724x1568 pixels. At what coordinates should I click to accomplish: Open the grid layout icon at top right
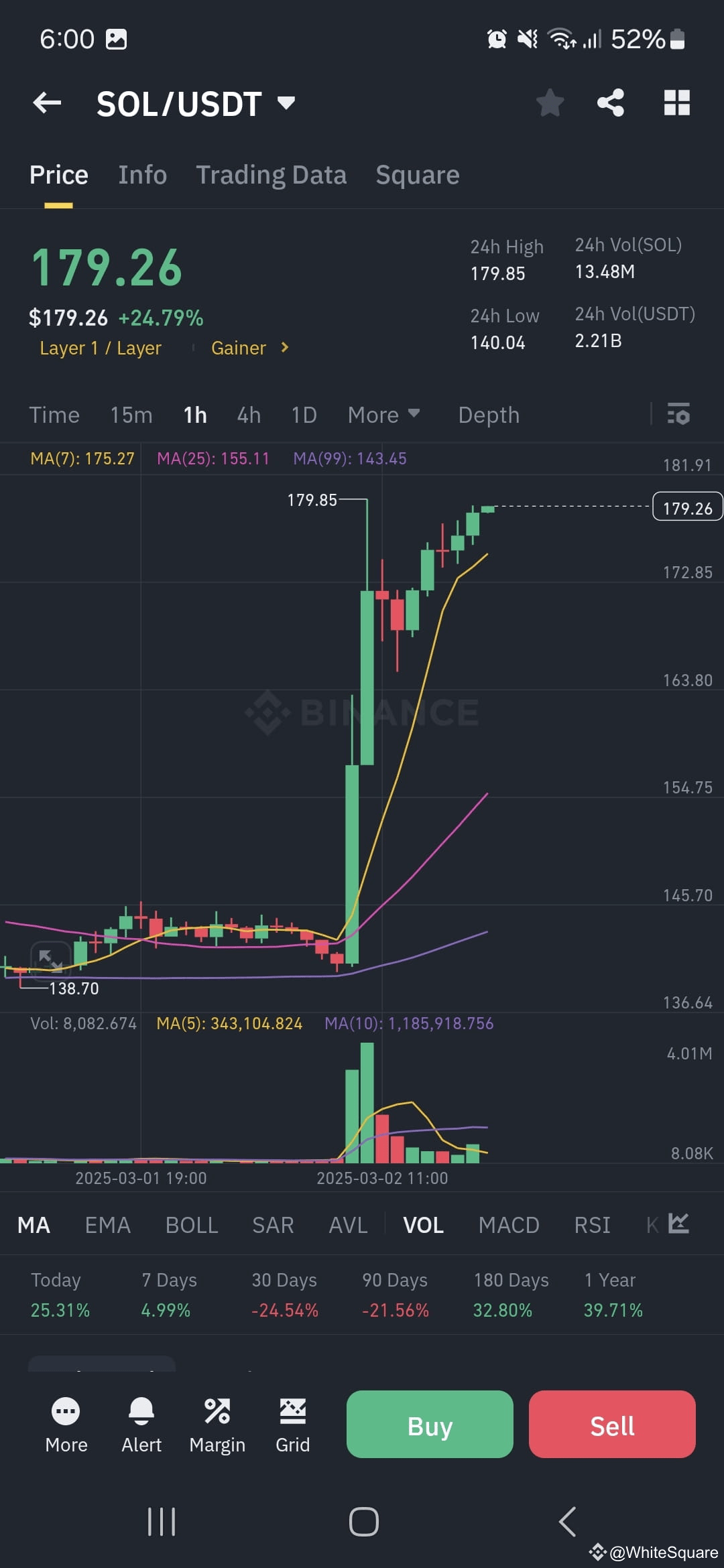[676, 102]
